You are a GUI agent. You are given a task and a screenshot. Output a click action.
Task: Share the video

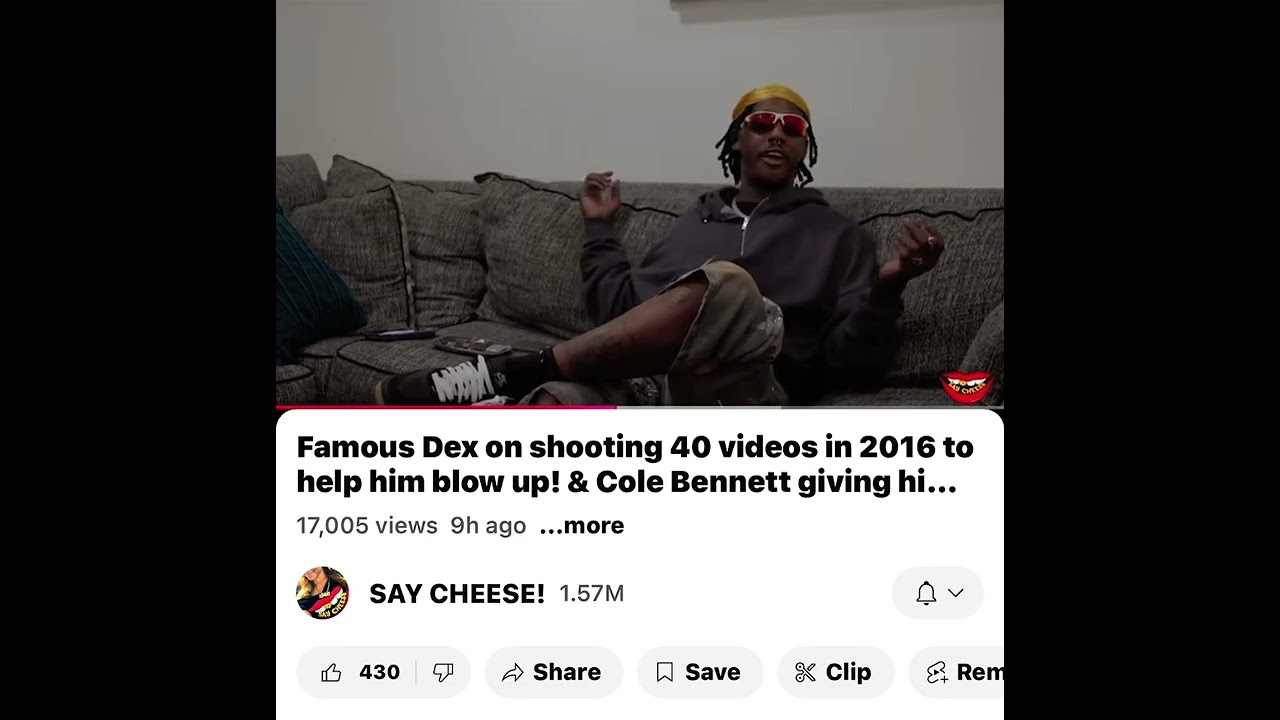tap(554, 672)
